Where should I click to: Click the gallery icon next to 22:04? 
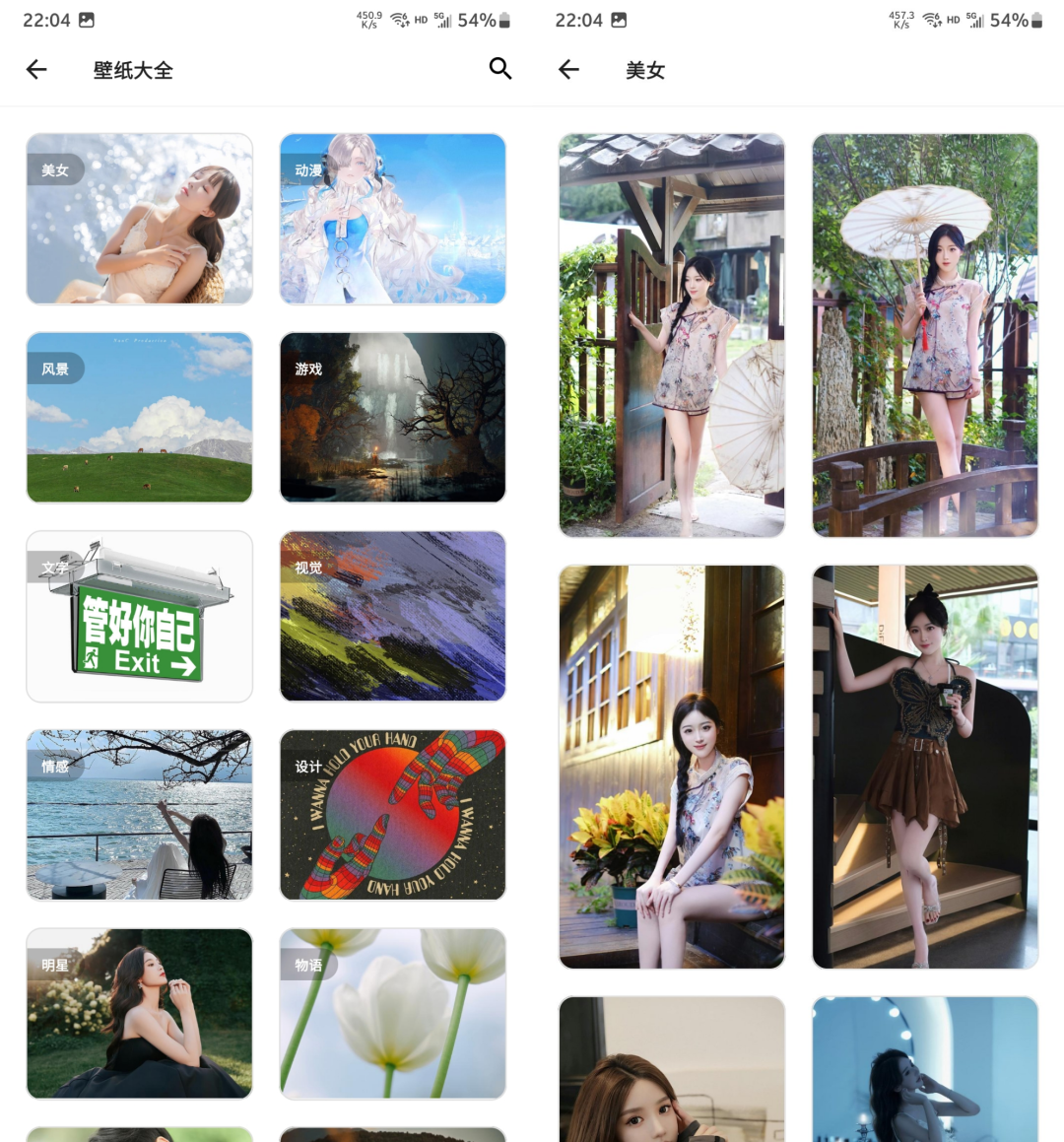point(89,20)
